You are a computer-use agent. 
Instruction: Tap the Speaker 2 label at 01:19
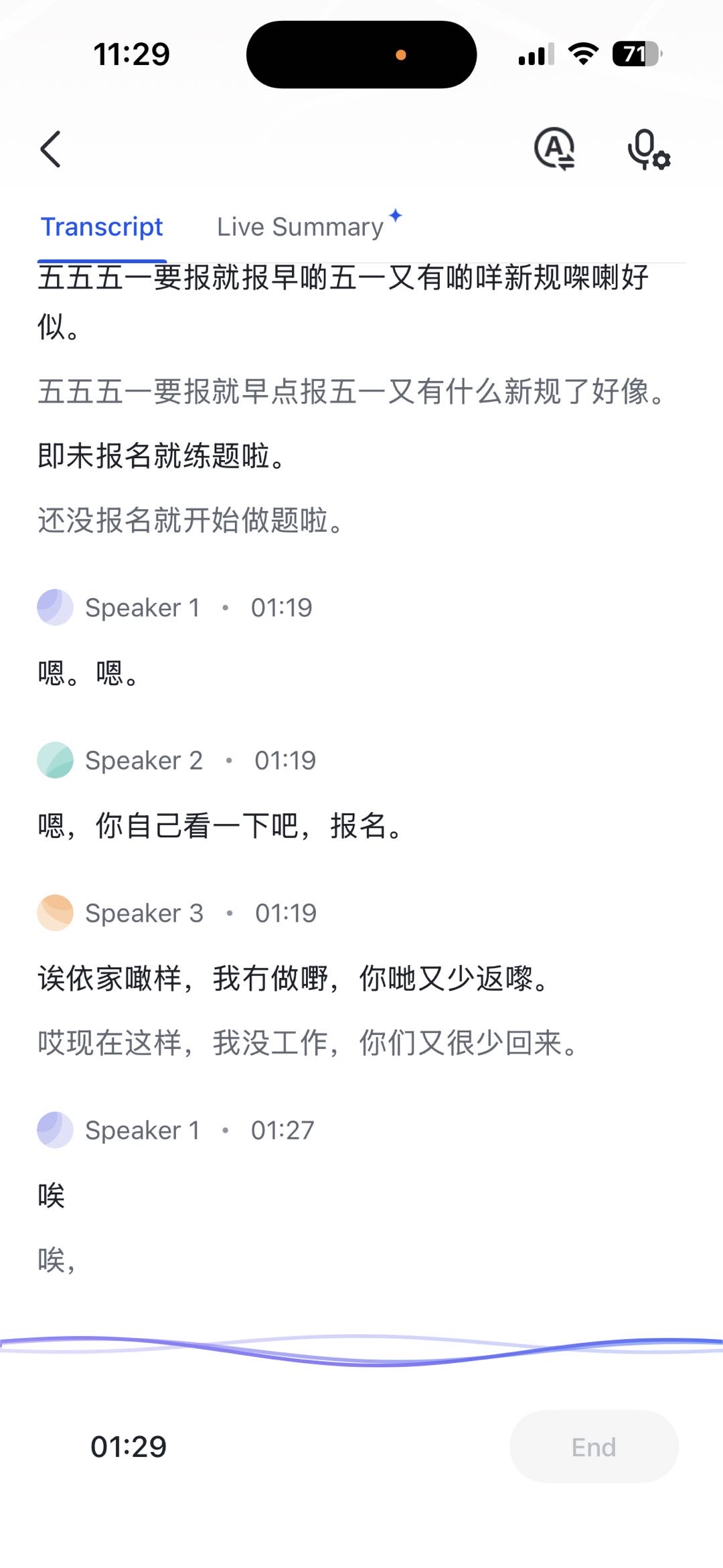(x=143, y=760)
